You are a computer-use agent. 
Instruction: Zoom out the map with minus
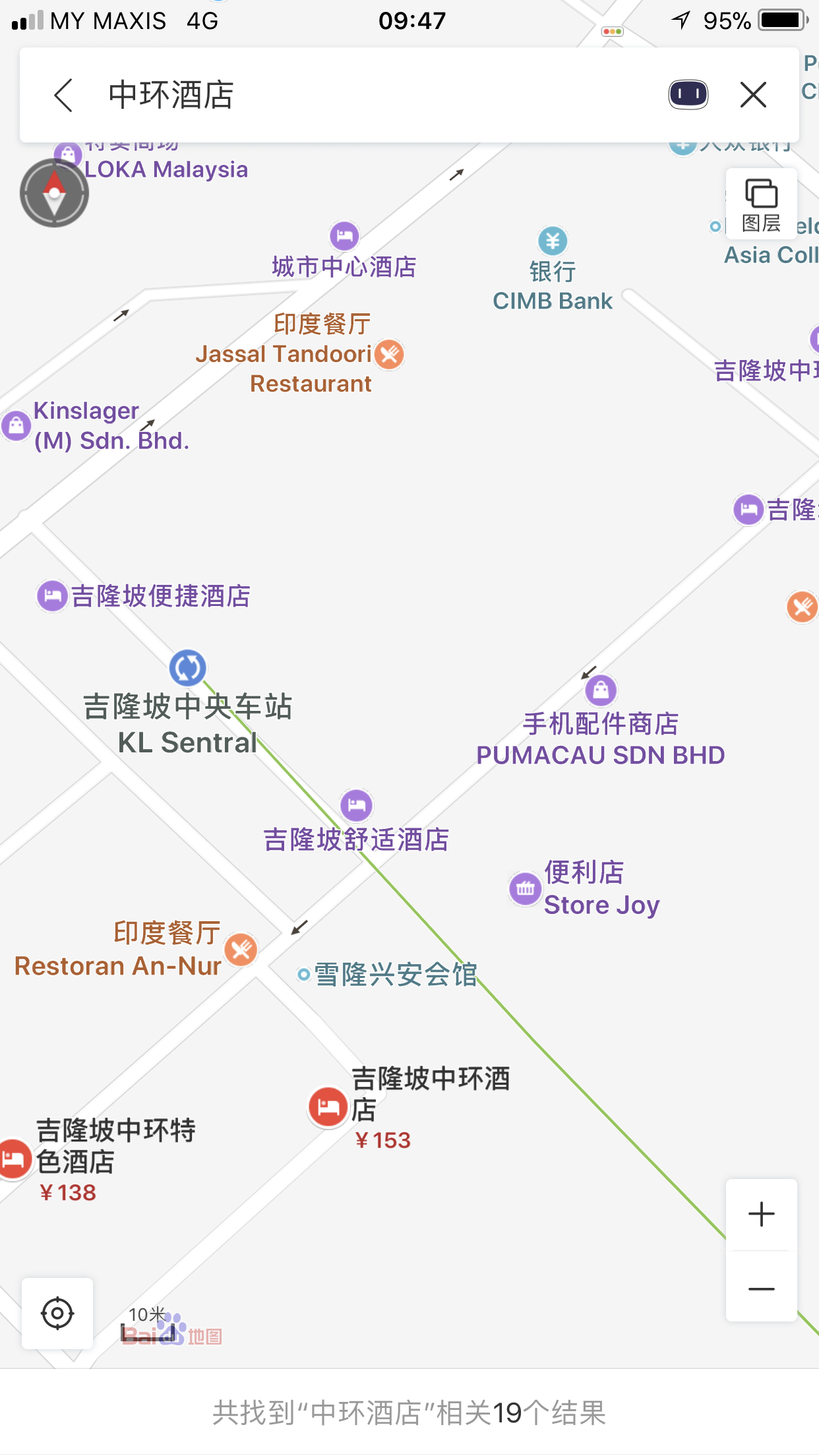(x=761, y=1289)
